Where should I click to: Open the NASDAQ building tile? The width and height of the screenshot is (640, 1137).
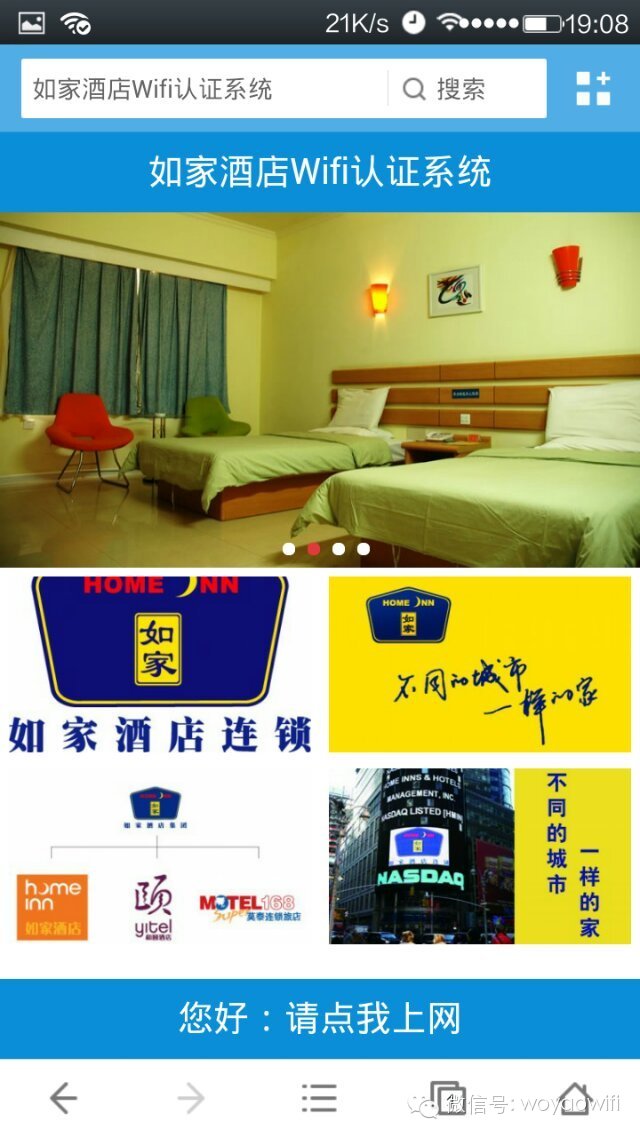click(480, 856)
